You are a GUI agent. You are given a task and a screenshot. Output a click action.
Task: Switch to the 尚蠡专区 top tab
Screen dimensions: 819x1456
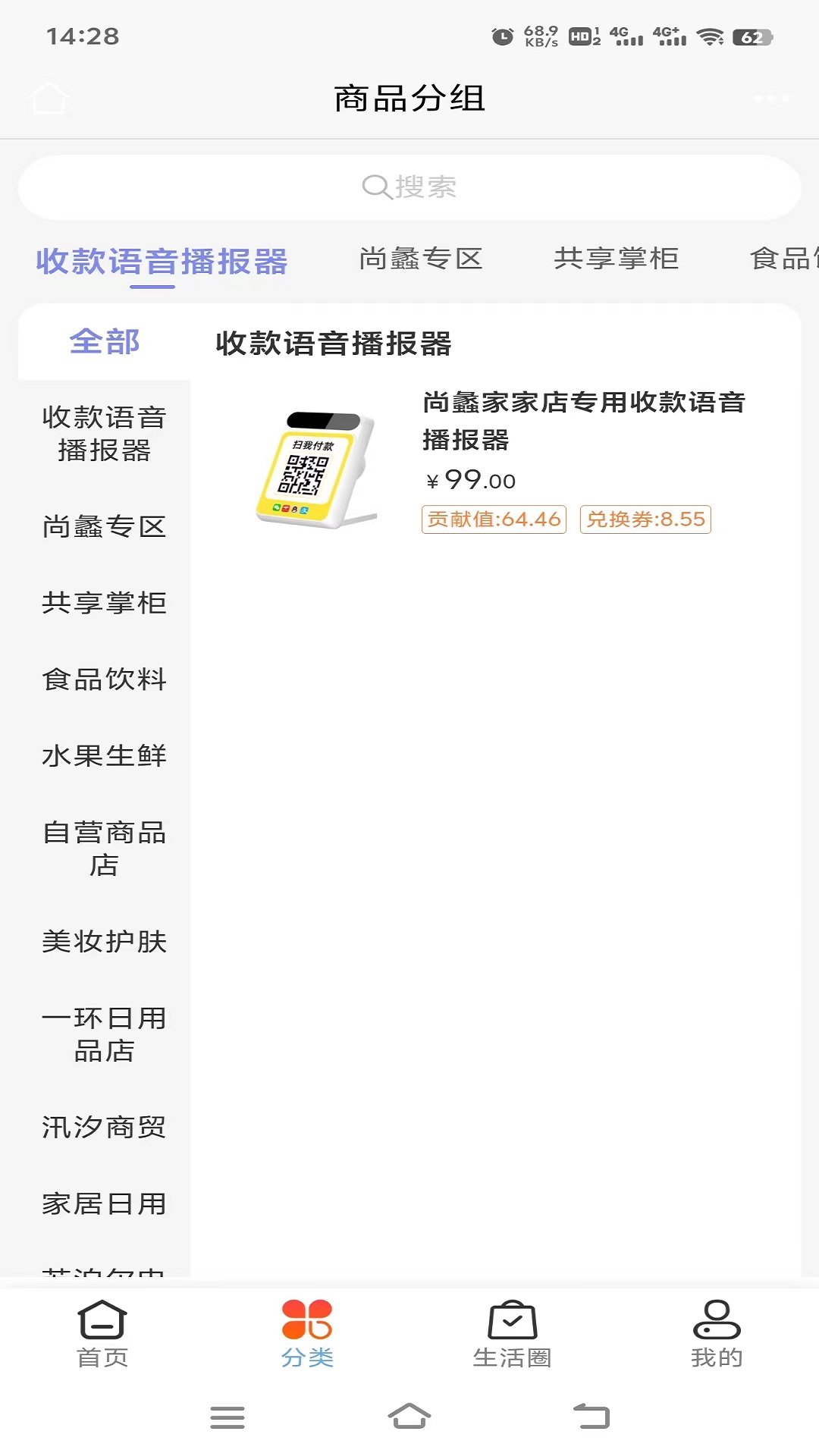click(x=422, y=259)
